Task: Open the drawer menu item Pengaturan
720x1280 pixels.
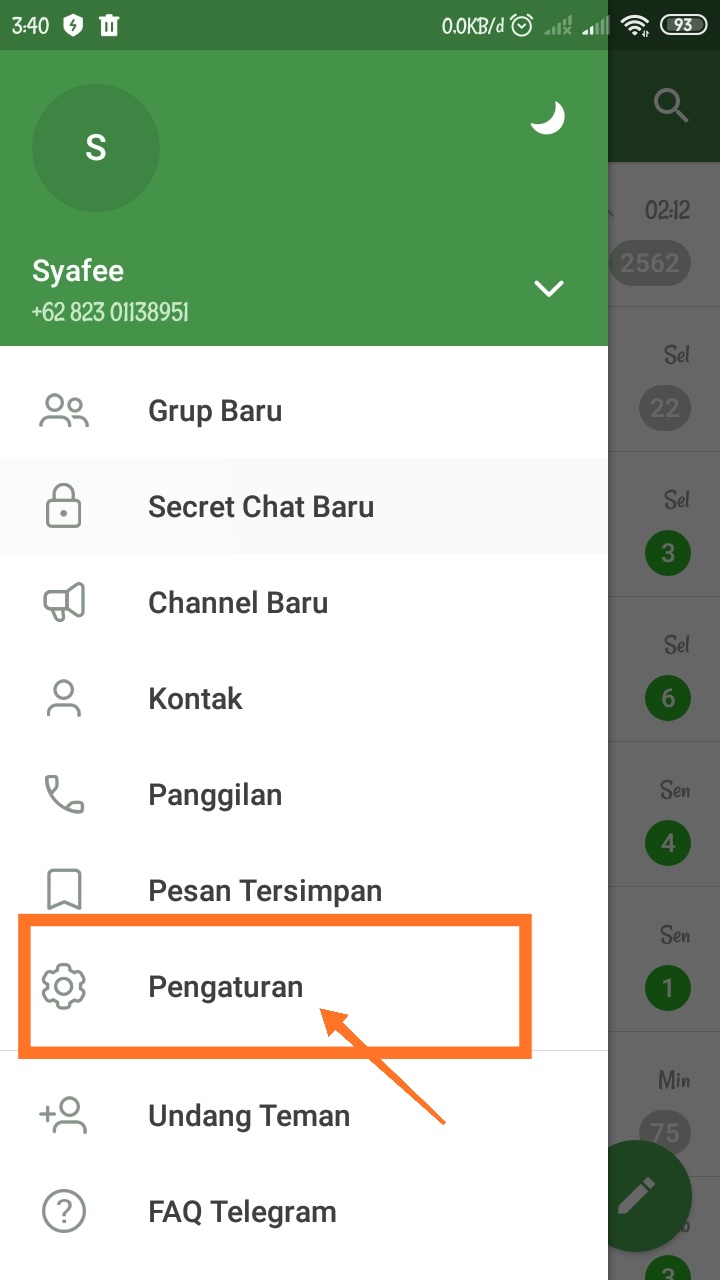Action: (225, 986)
